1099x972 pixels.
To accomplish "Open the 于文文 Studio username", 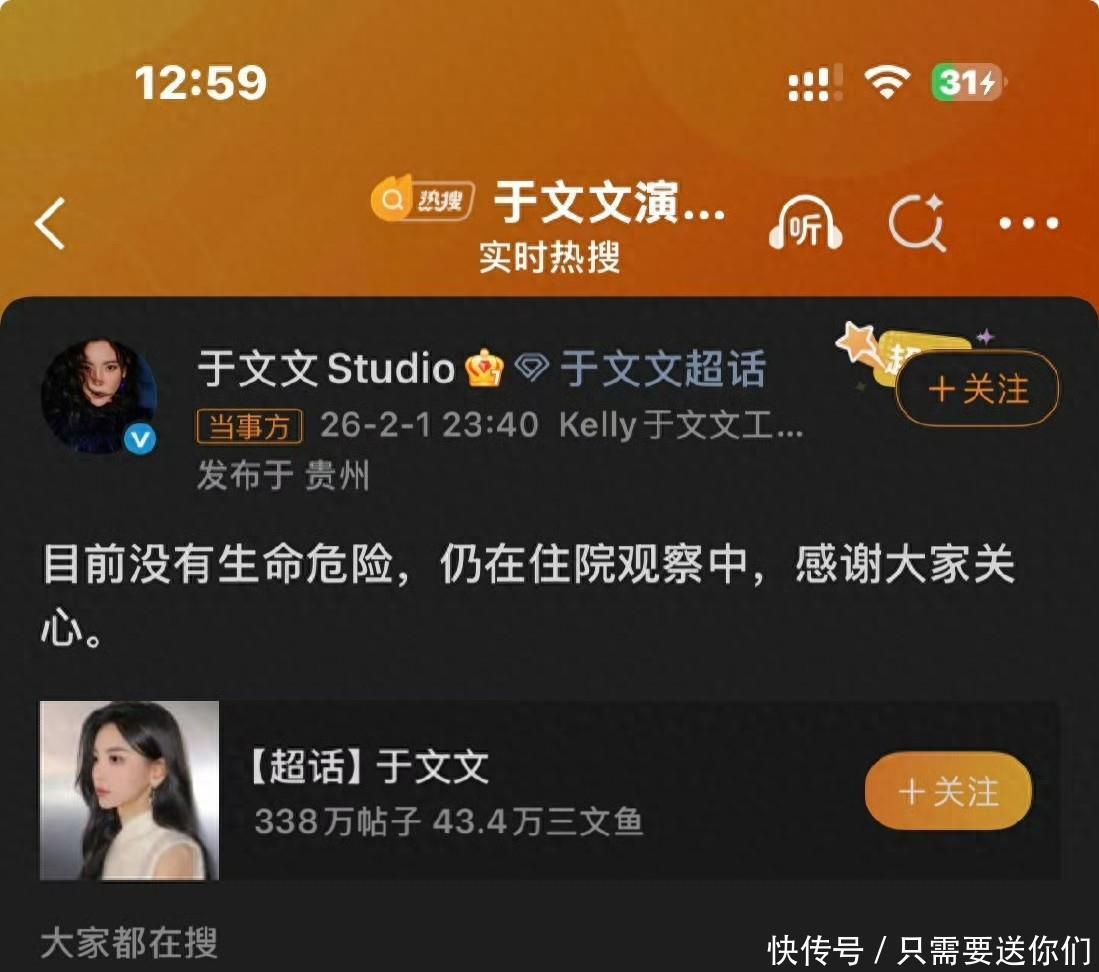I will (x=326, y=369).
